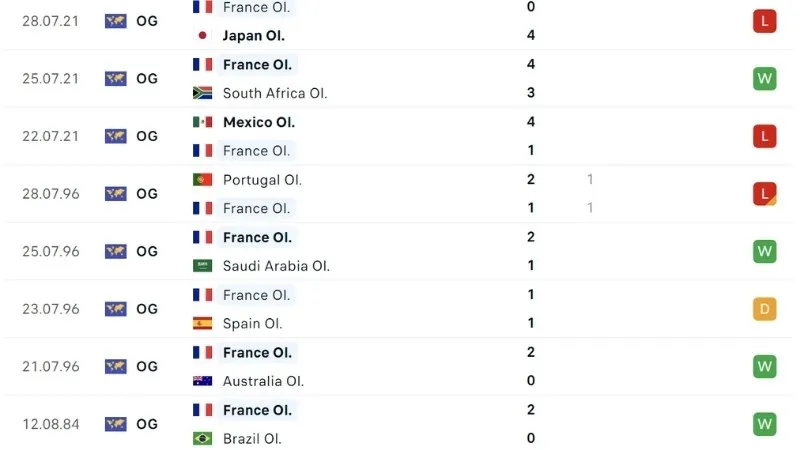Open the France Ol. vs South Africa Ol. match
This screenshot has height=450, width=800.
point(400,79)
